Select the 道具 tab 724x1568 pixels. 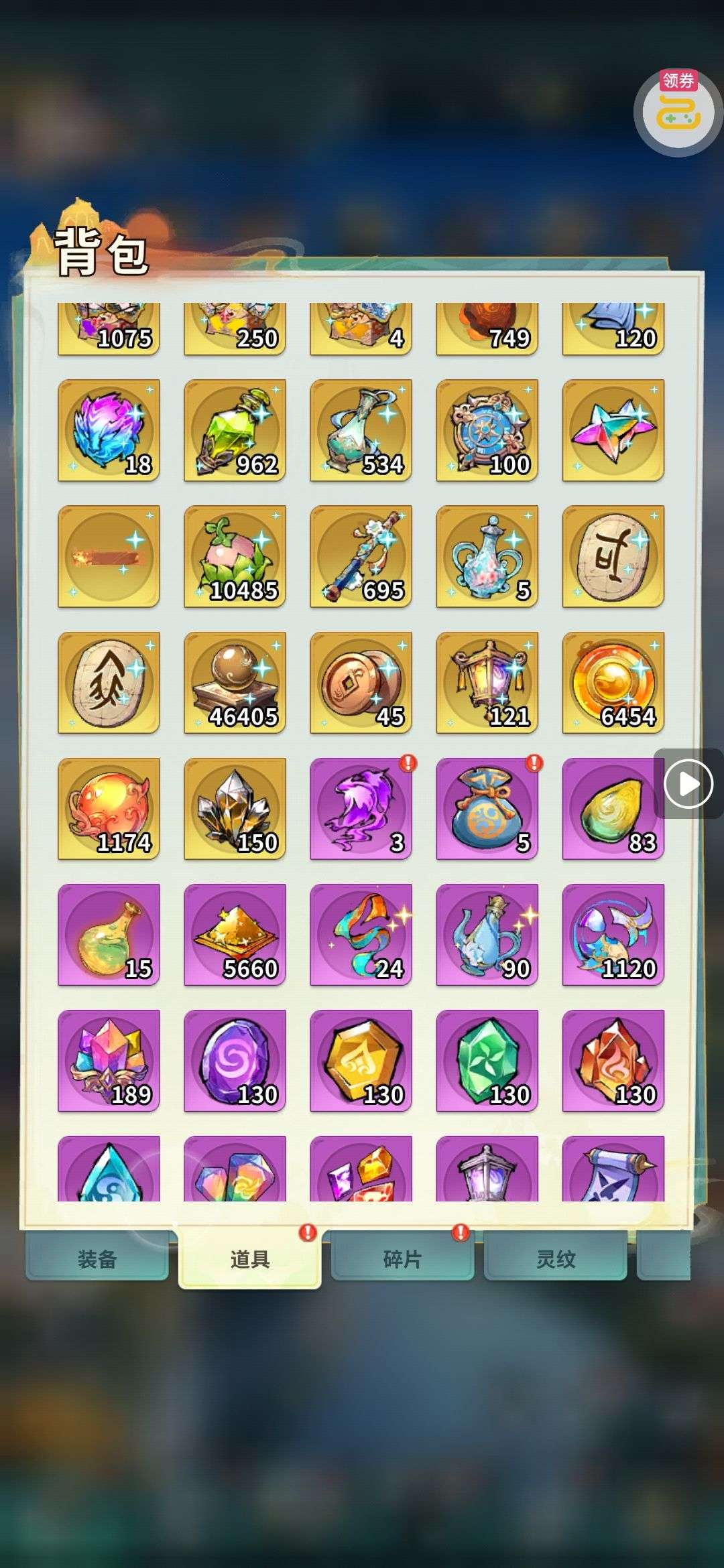point(249,1258)
